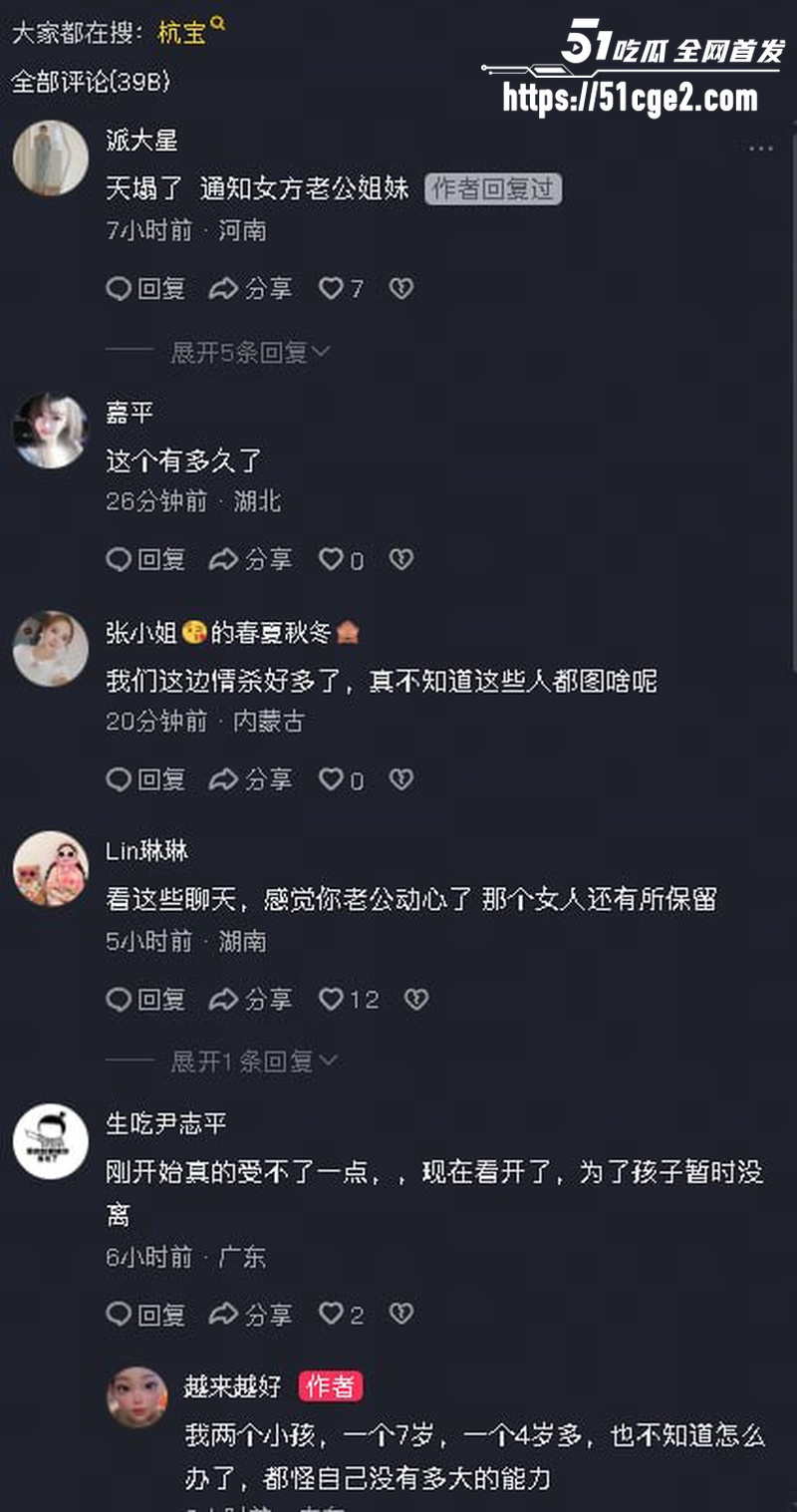Open 嘉平's profile avatar
Screen dimensions: 797x1512
click(x=51, y=430)
